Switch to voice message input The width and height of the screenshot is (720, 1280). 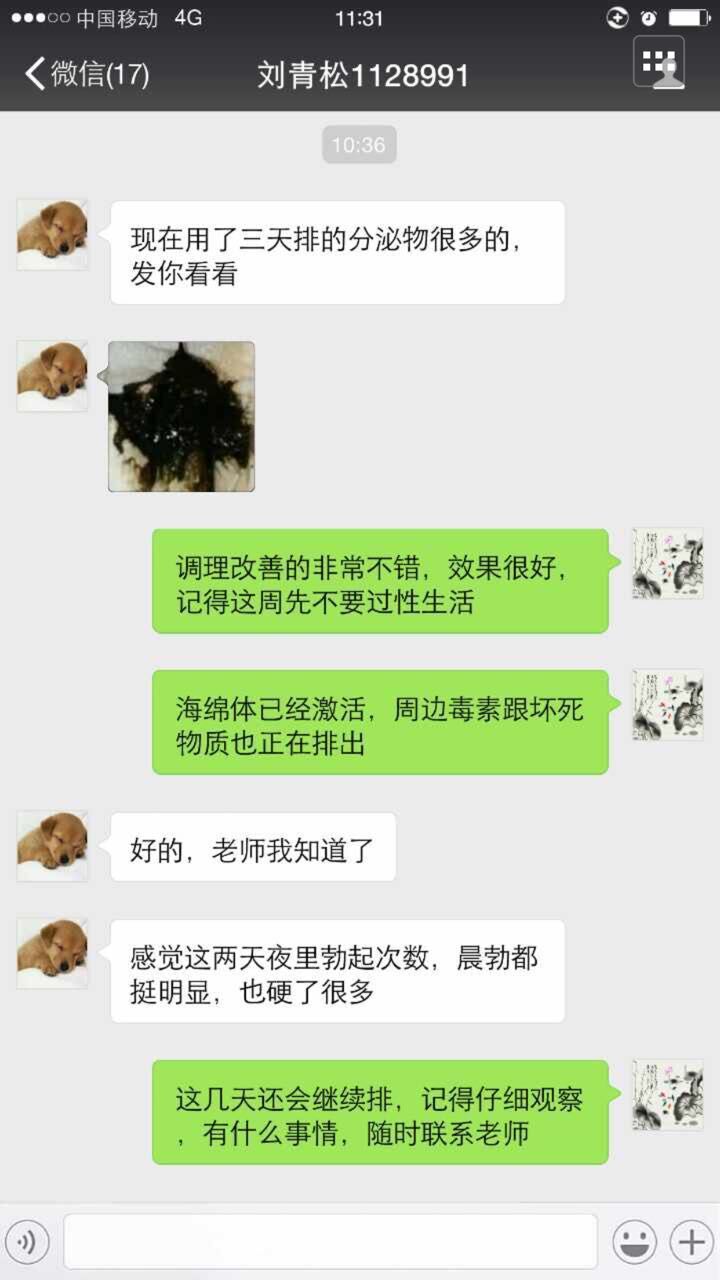pyautogui.click(x=29, y=1242)
